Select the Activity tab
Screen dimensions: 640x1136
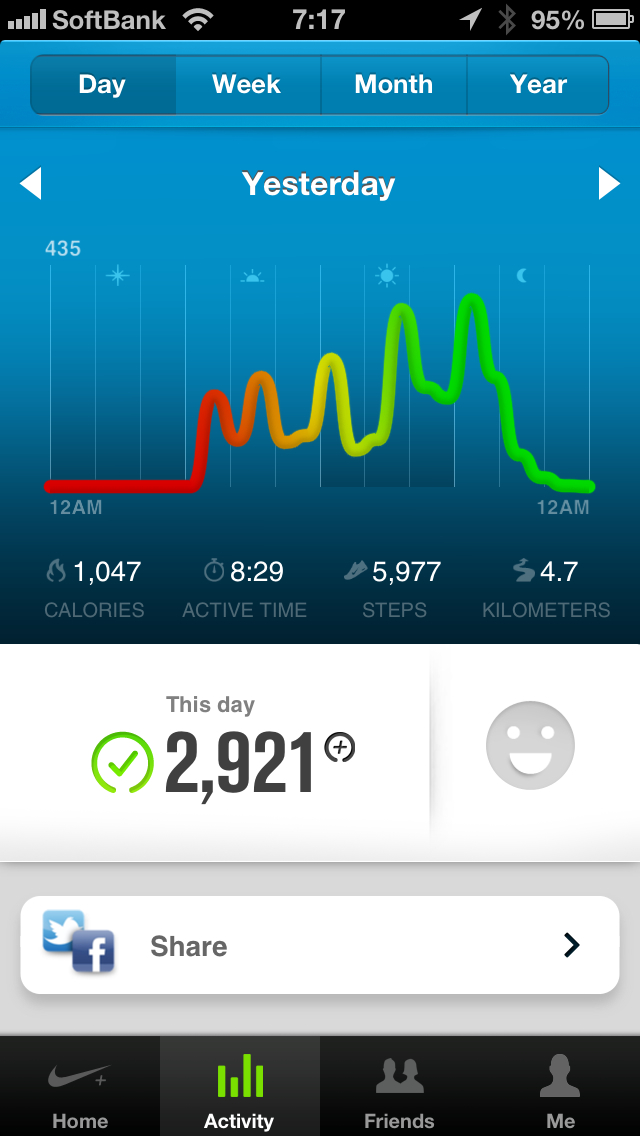[240, 1090]
